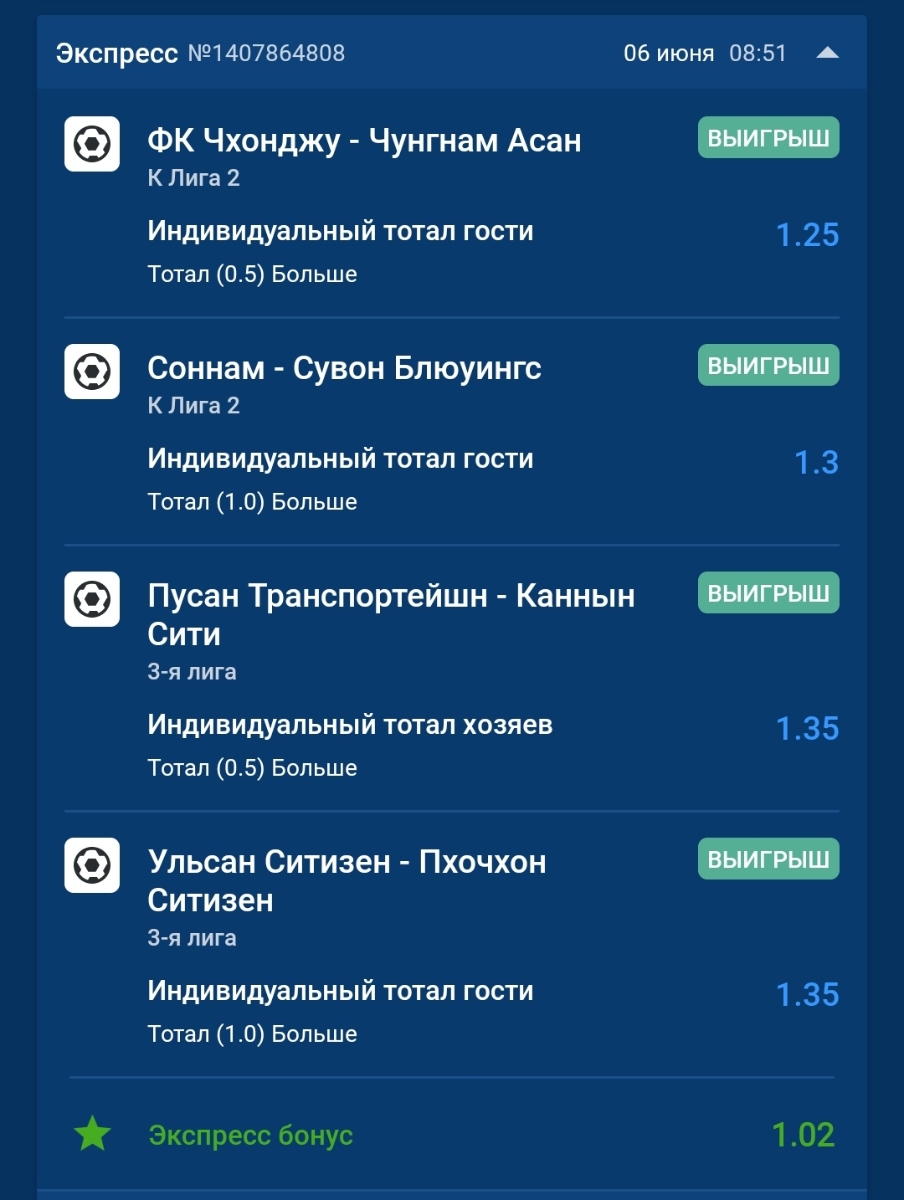Collapse express bet №1407864808
The image size is (904, 1200).
click(827, 54)
